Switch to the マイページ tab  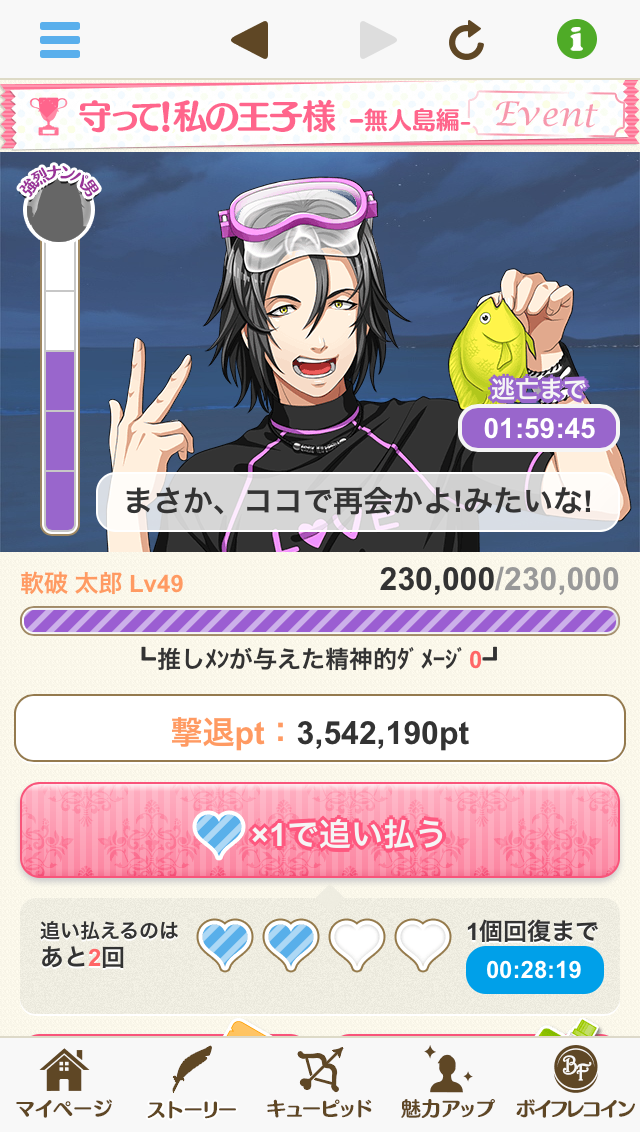click(63, 1085)
